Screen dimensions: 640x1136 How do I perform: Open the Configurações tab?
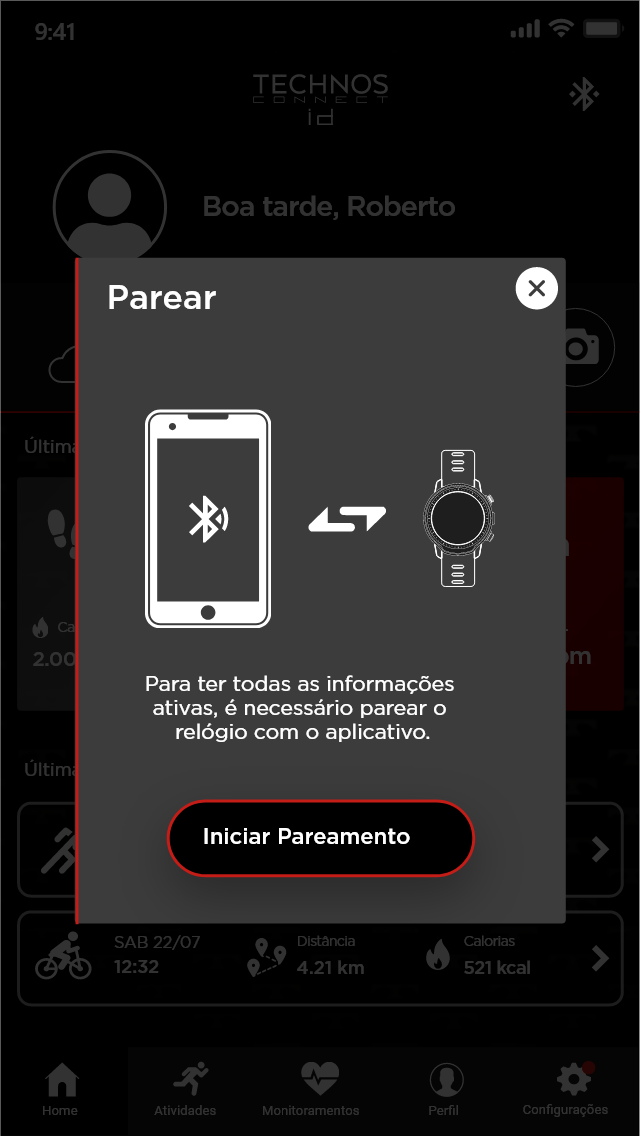pyautogui.click(x=566, y=1087)
